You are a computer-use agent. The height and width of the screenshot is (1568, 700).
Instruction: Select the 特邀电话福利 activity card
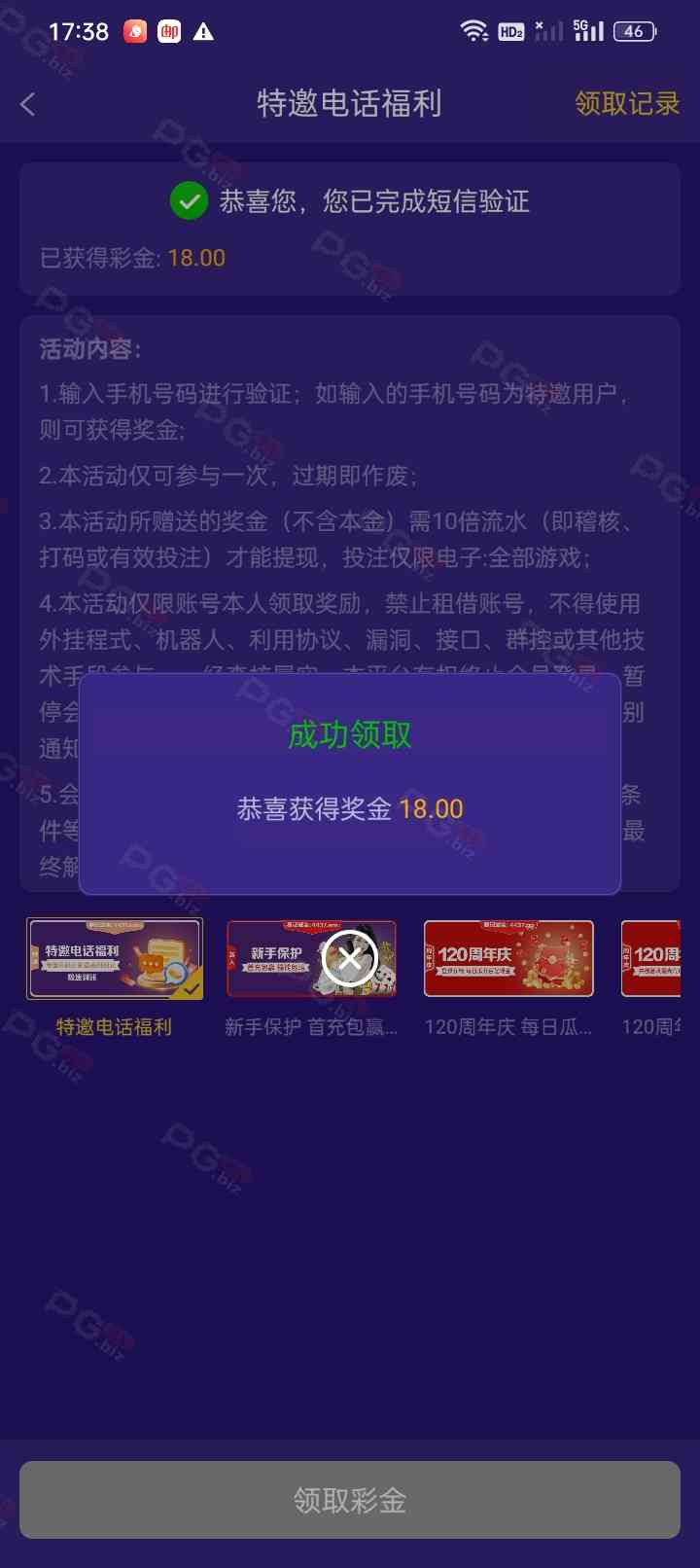point(115,959)
